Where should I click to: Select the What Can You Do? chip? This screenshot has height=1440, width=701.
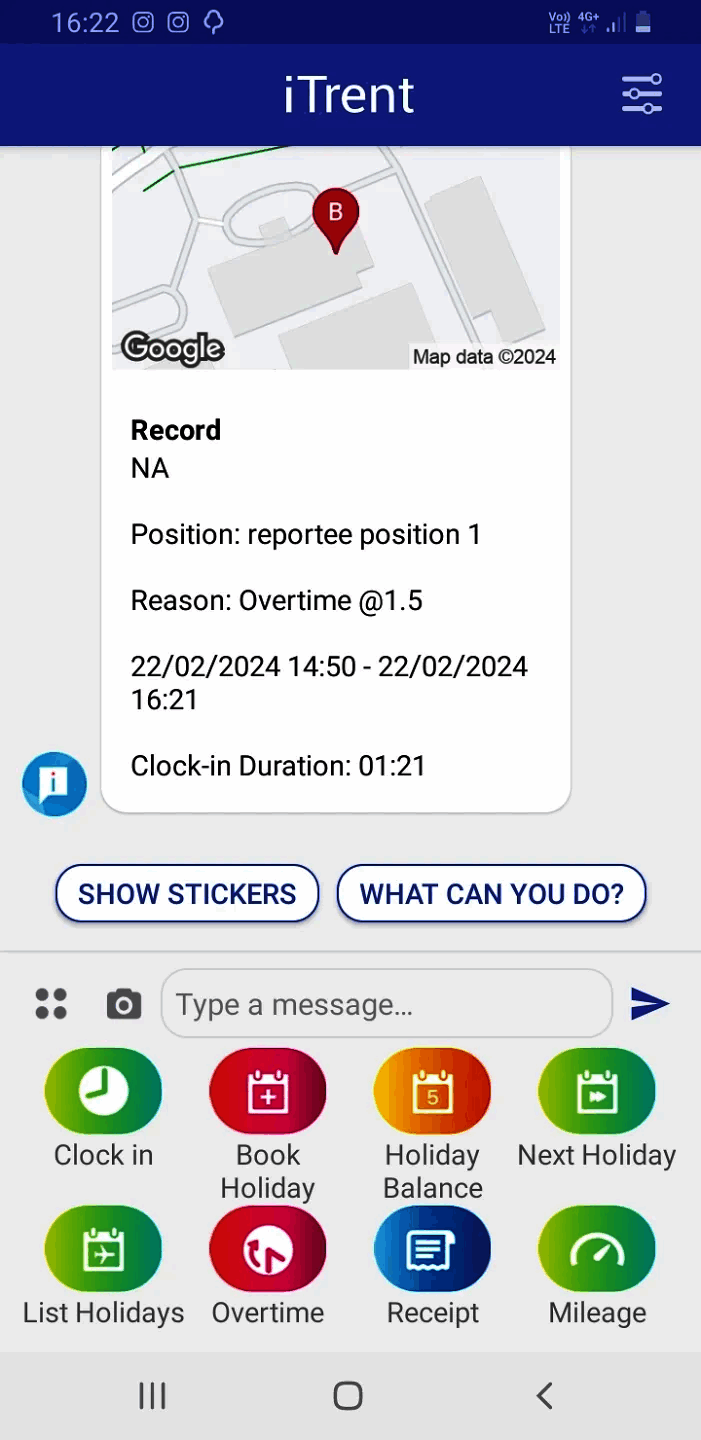click(491, 893)
